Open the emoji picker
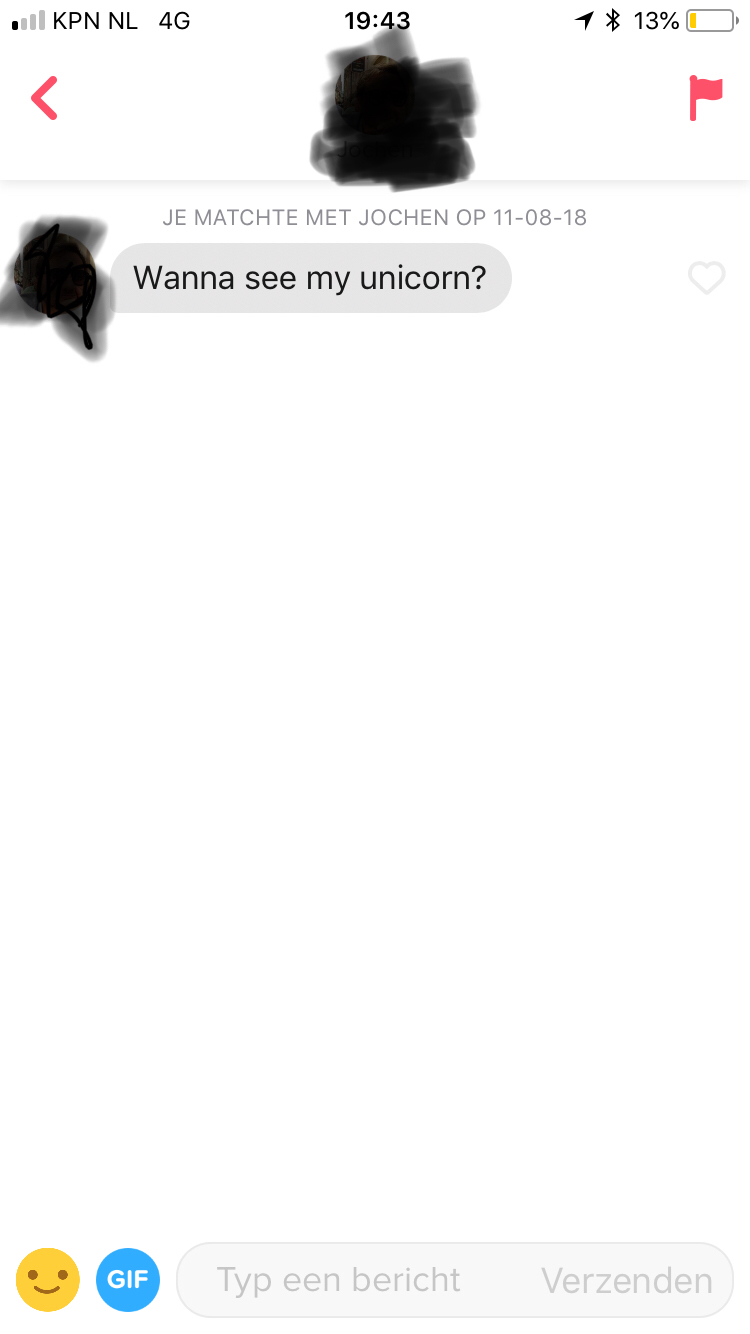 click(x=48, y=1279)
